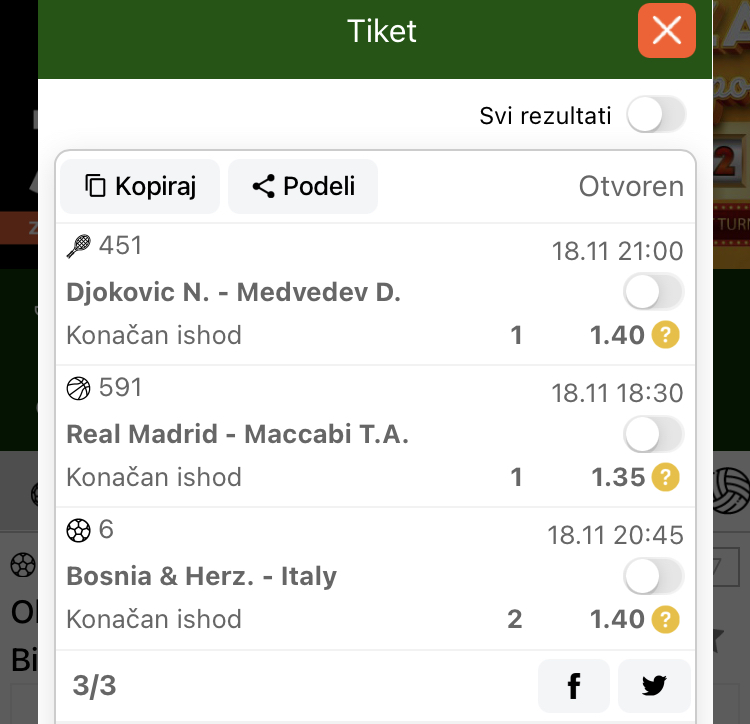Open the odds info icon for Bosnia - Italy
The width and height of the screenshot is (750, 724).
tap(665, 619)
